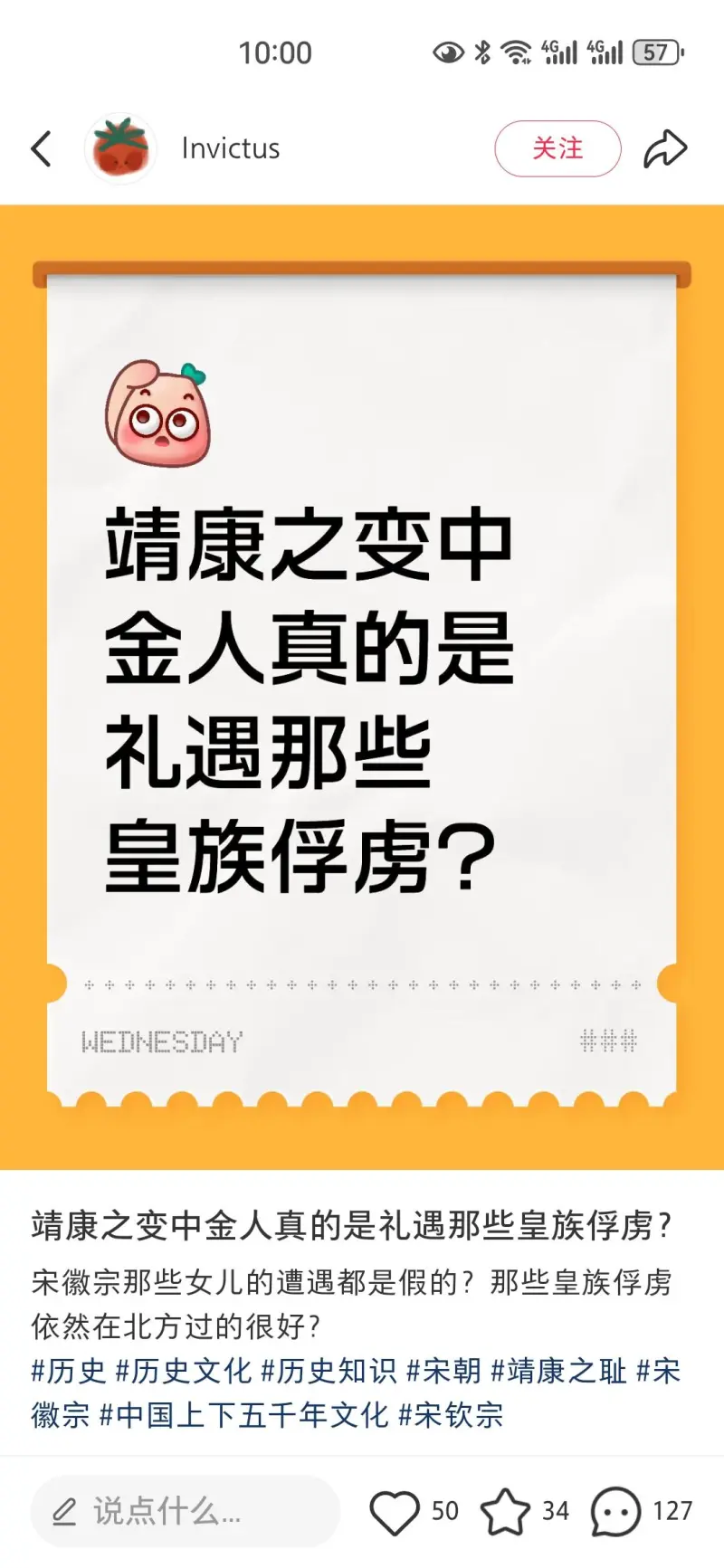
Task: Share this post
Action: [665, 149]
